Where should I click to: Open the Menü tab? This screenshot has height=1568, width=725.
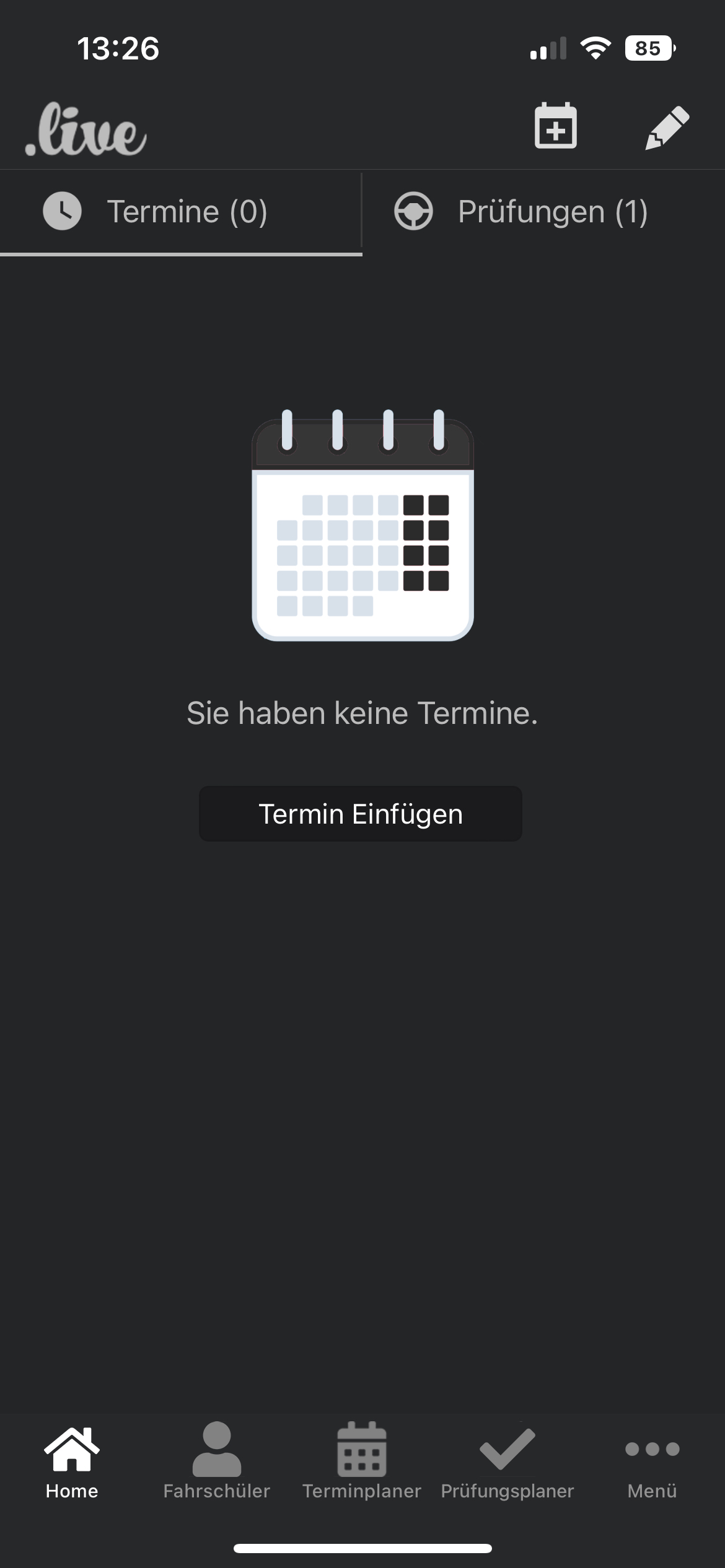(x=652, y=1461)
